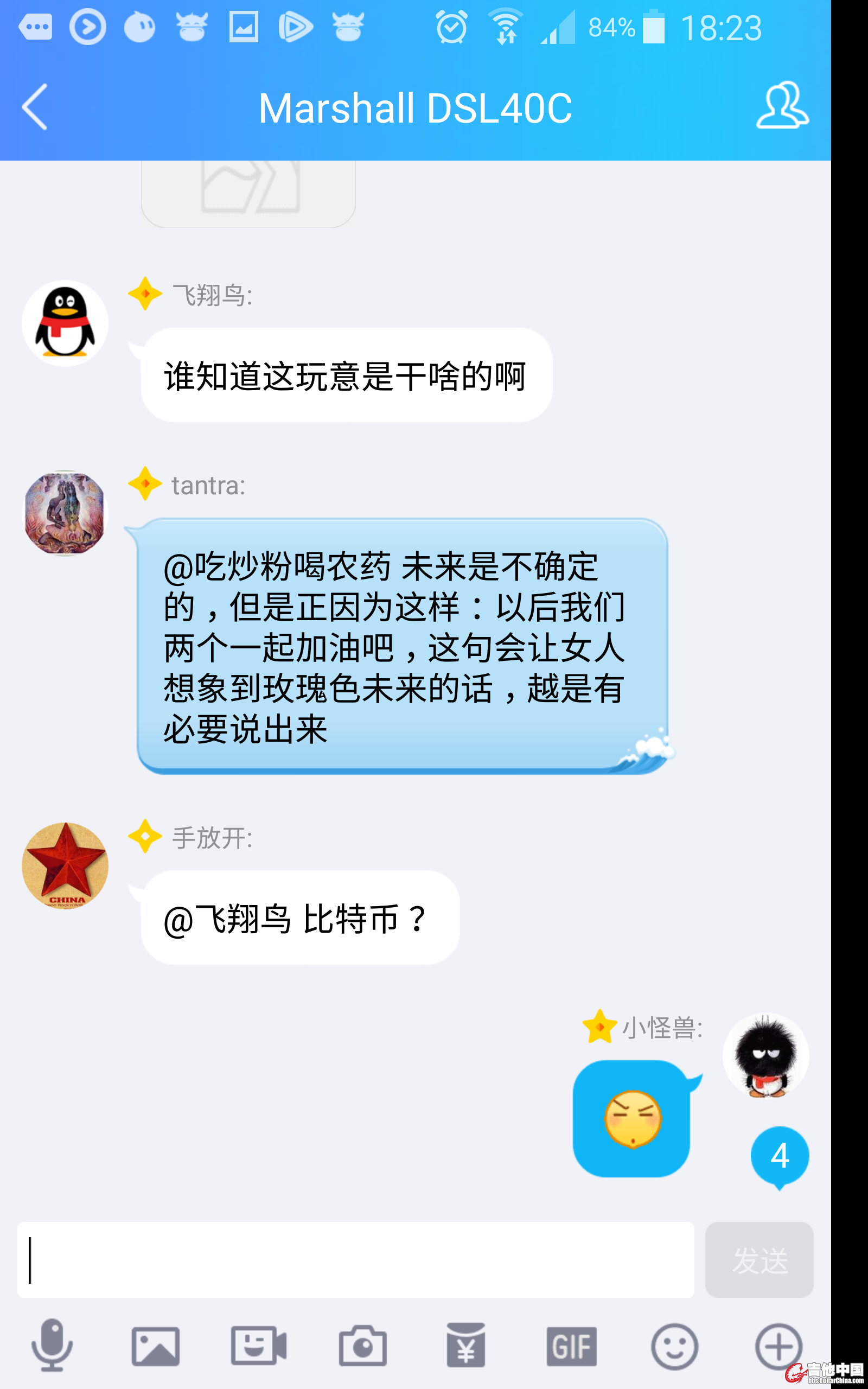View 飞翔鸟's profile avatar
Viewport: 868px width, 1389px height.
(x=65, y=323)
